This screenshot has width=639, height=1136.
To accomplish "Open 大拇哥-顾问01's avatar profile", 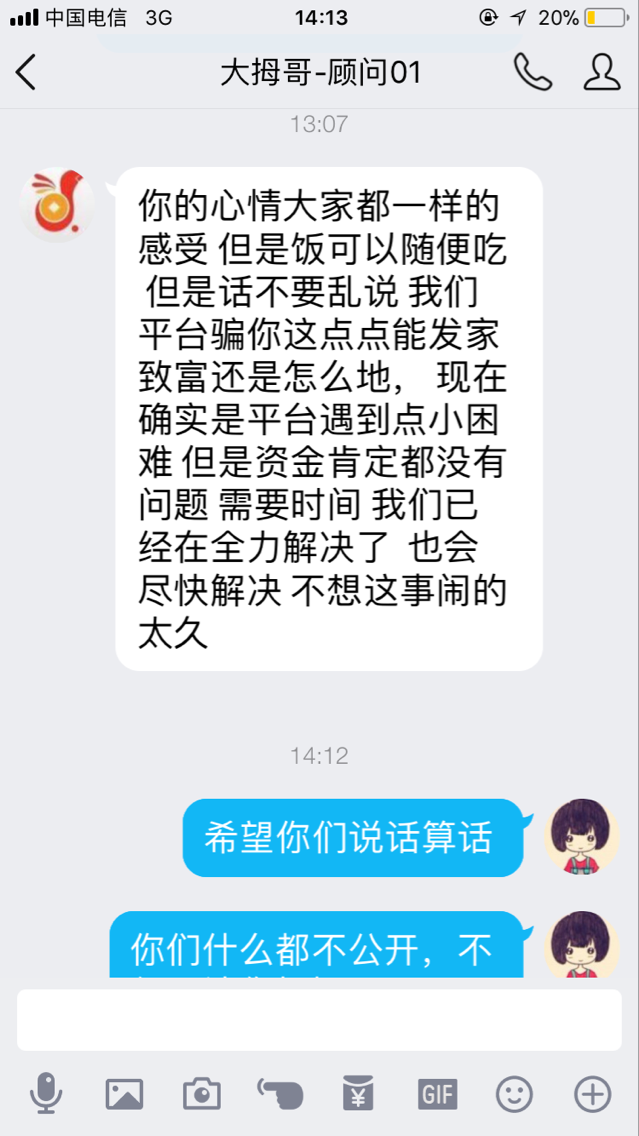I will click(x=58, y=206).
